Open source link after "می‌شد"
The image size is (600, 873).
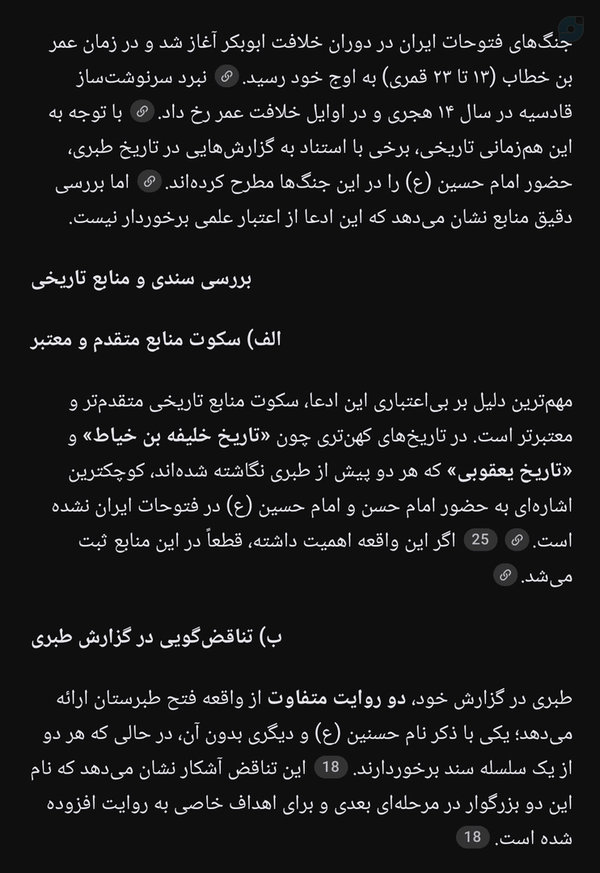click(x=505, y=575)
